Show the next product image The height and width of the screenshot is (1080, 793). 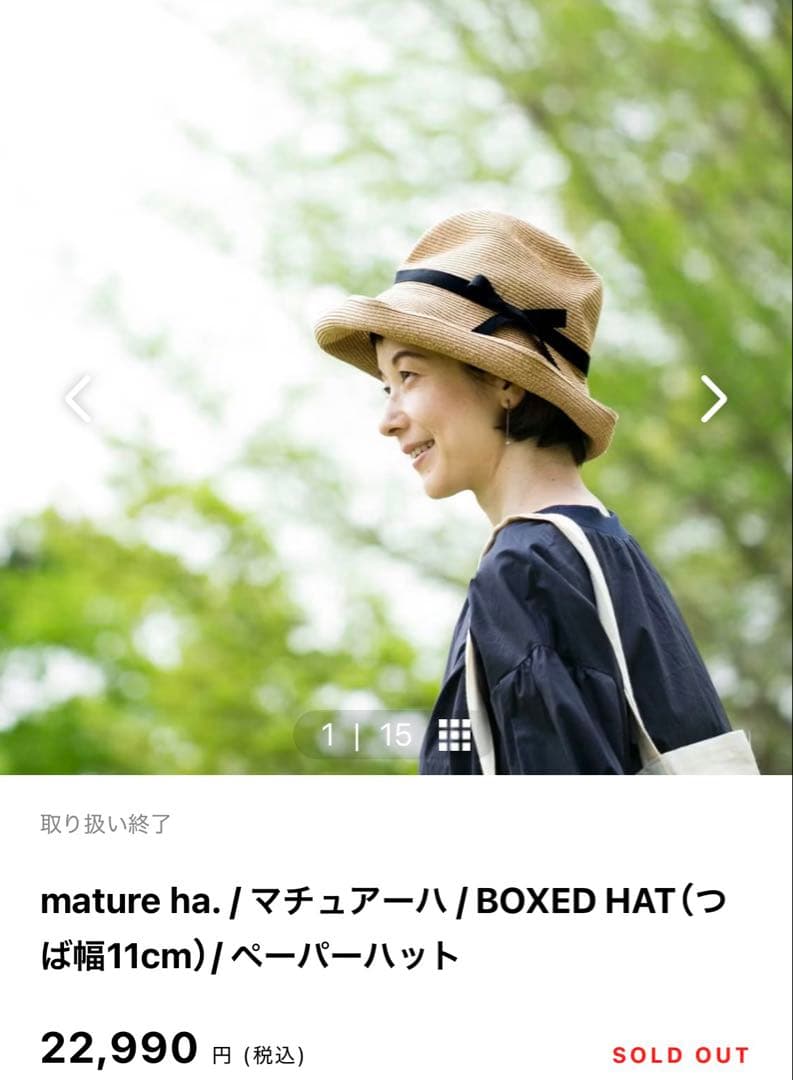[x=713, y=398]
